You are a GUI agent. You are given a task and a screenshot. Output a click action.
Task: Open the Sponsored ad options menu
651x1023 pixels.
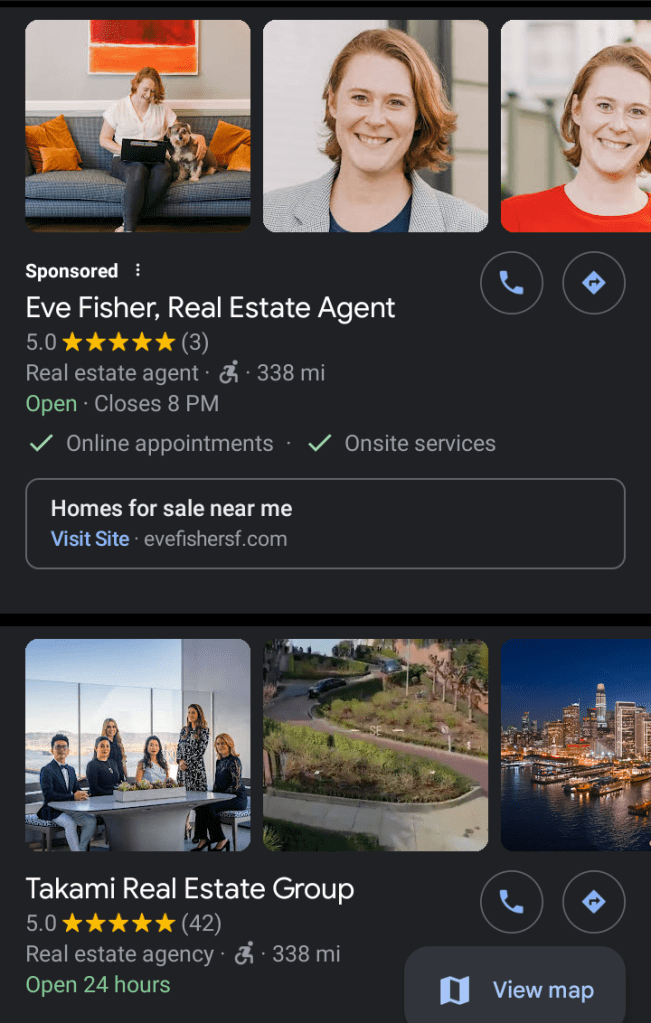(x=138, y=271)
